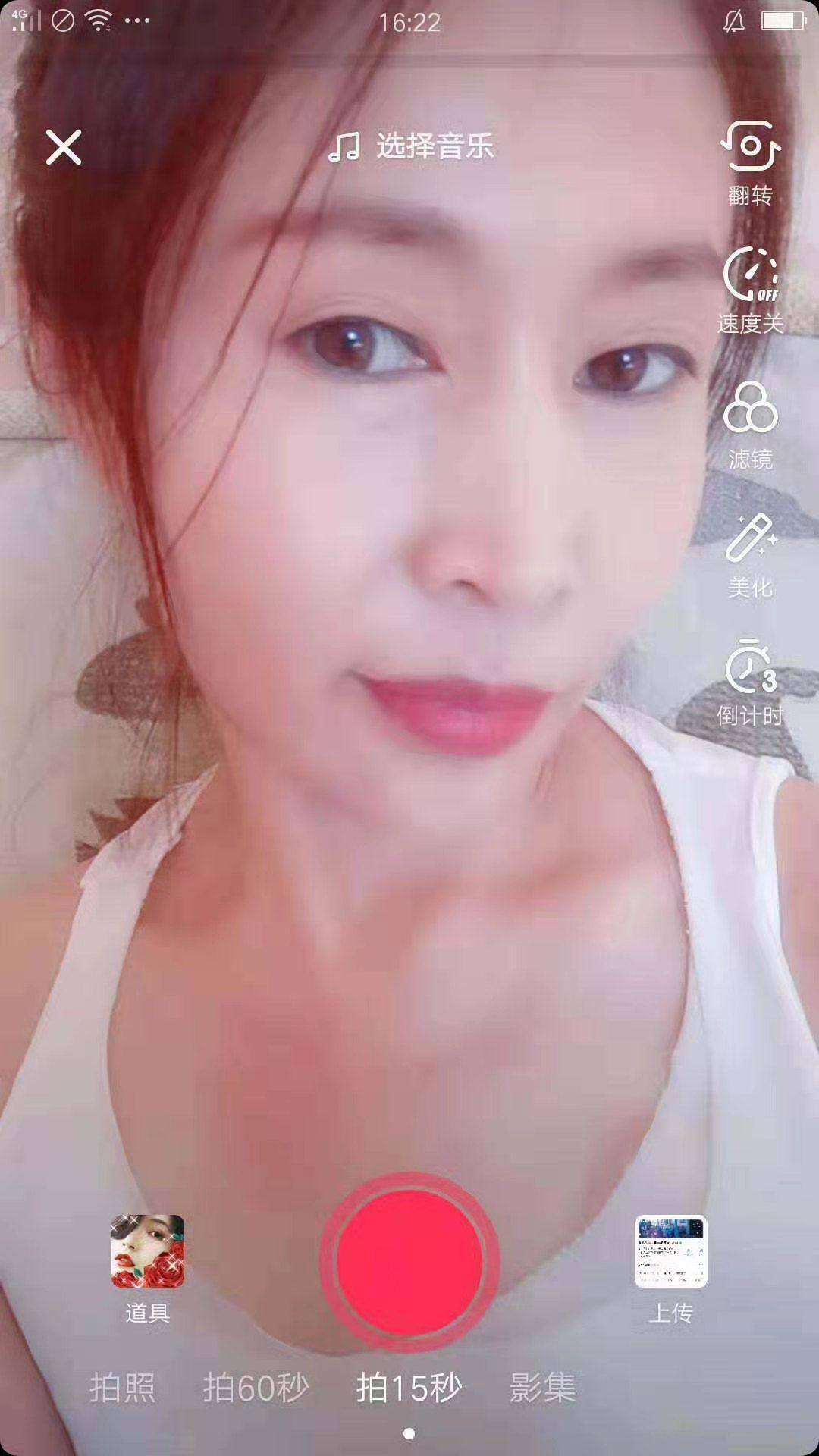Viewport: 819px width, 1456px height.
Task: Select the 拍15秒 mode
Action: tap(409, 1388)
